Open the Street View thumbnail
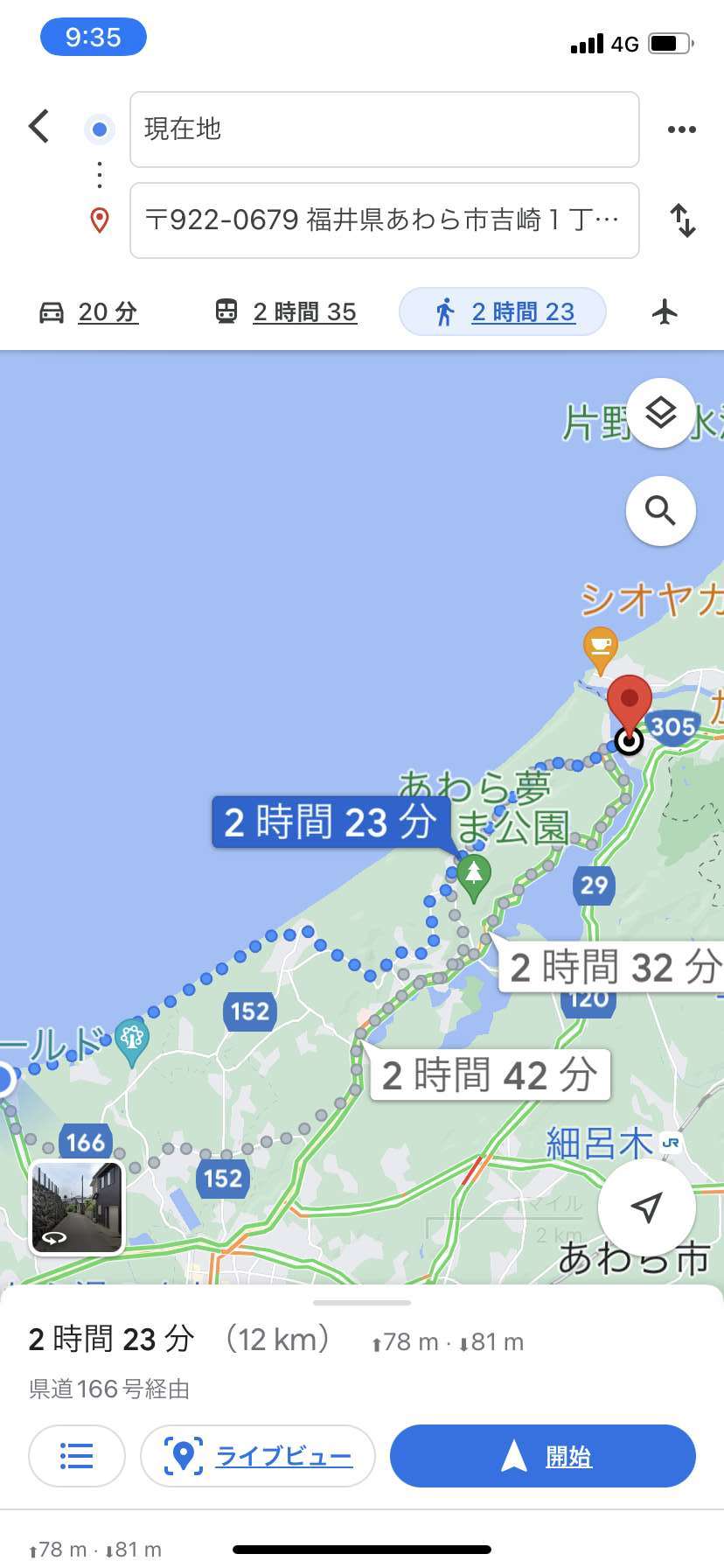 [x=77, y=1207]
